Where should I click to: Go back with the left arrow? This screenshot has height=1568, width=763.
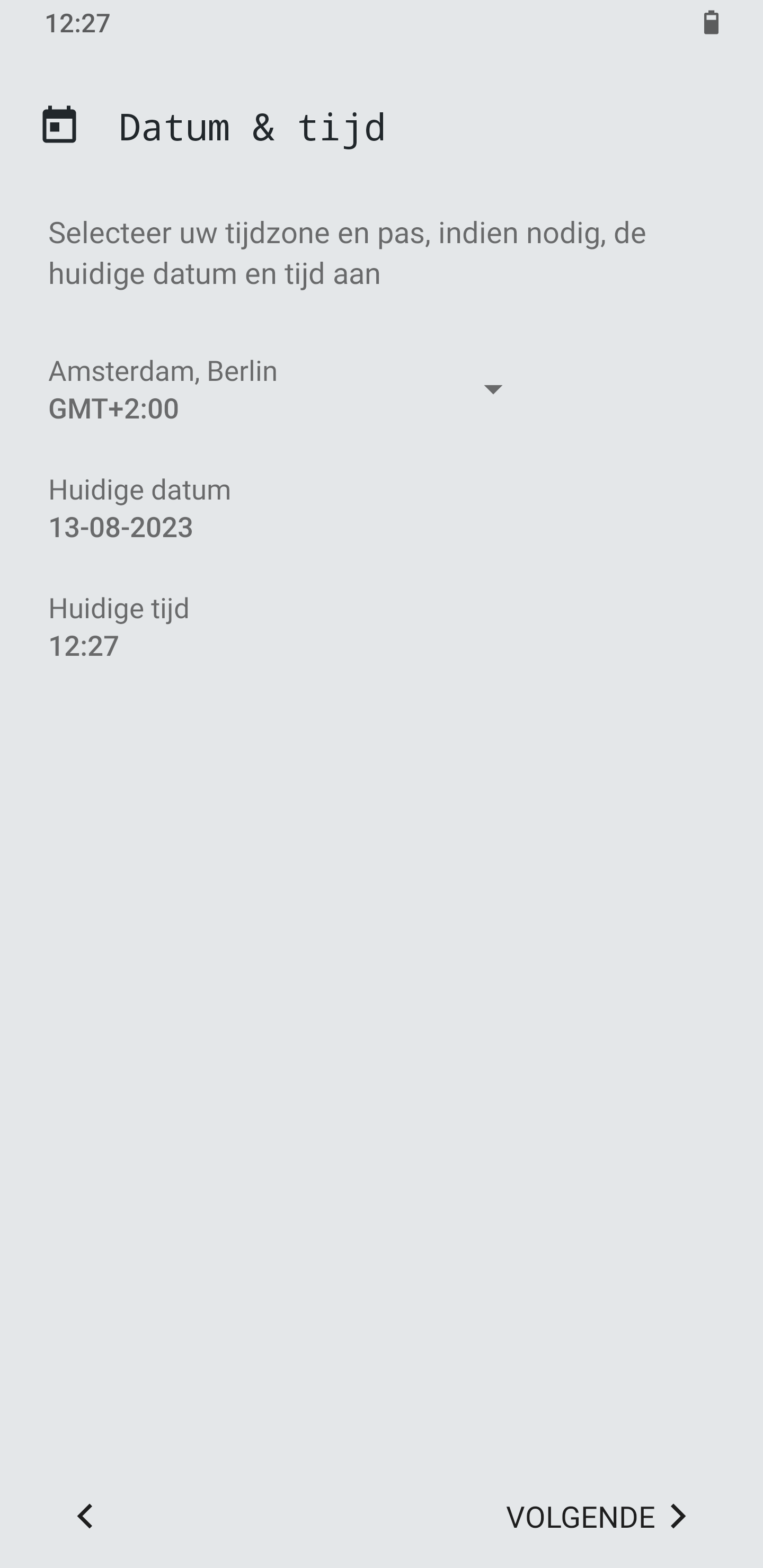tap(85, 1516)
